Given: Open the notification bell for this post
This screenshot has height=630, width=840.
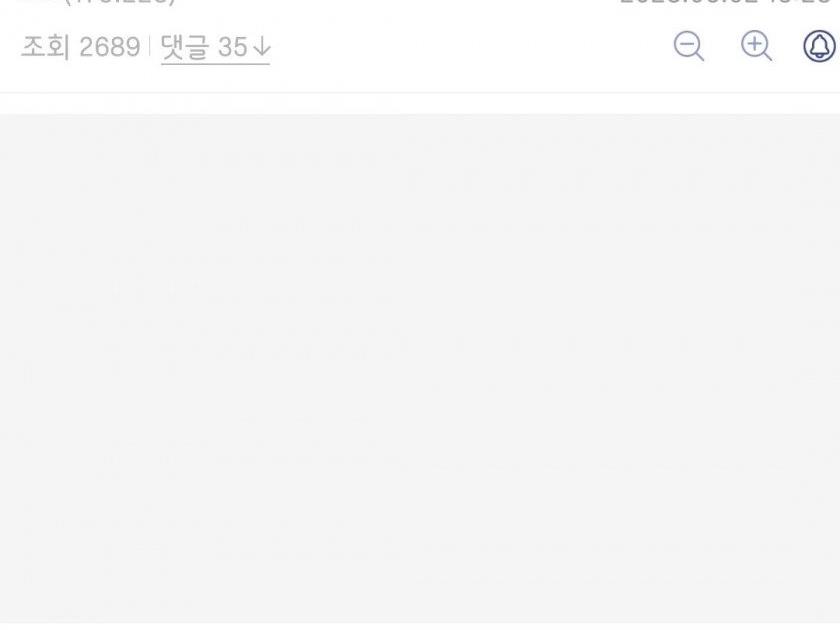Looking at the screenshot, I should pos(819,46).
